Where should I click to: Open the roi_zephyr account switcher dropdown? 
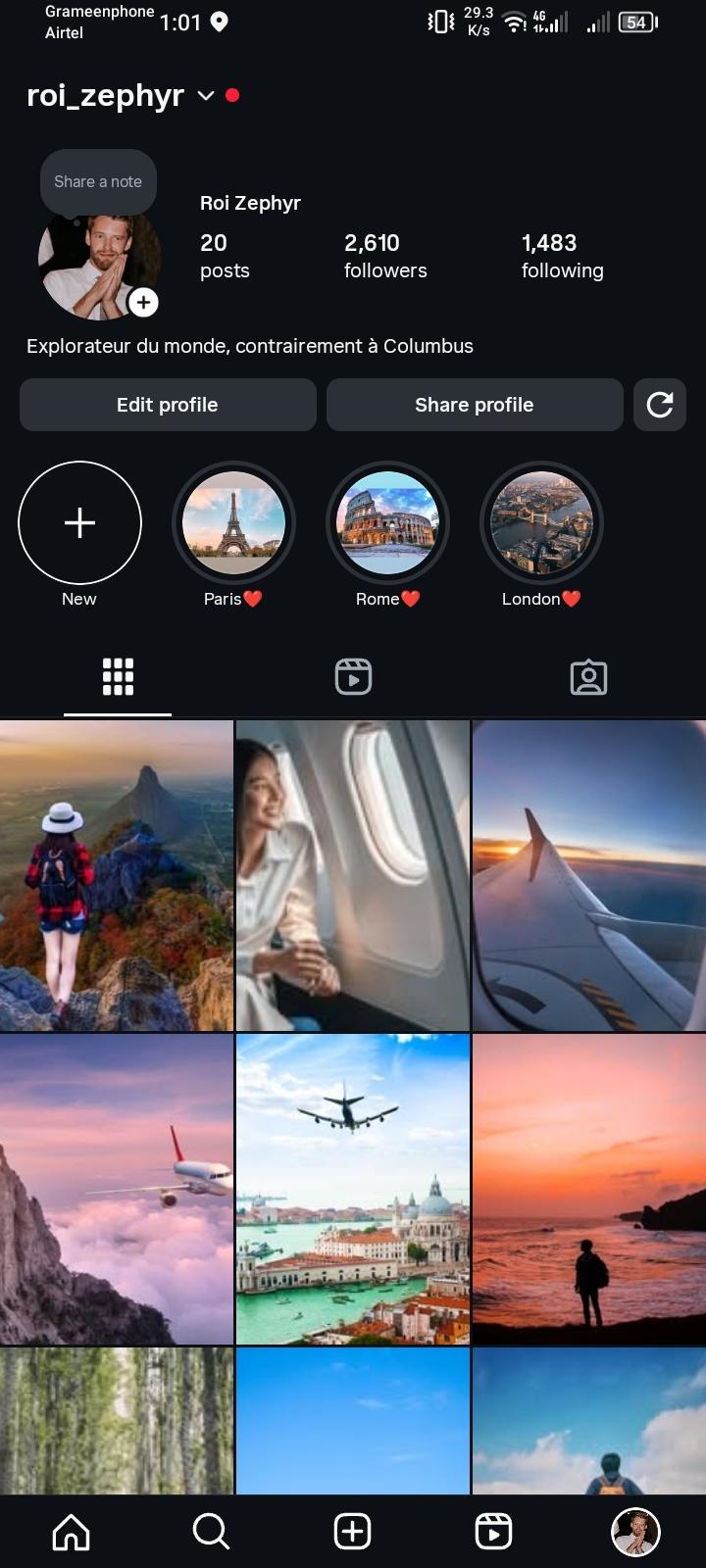205,96
